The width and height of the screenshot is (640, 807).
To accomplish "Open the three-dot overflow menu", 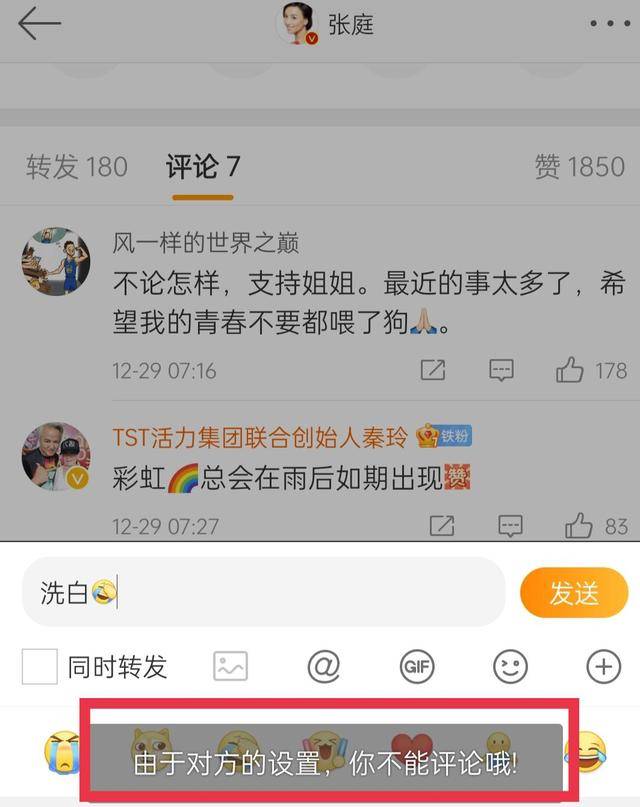I will tap(610, 24).
